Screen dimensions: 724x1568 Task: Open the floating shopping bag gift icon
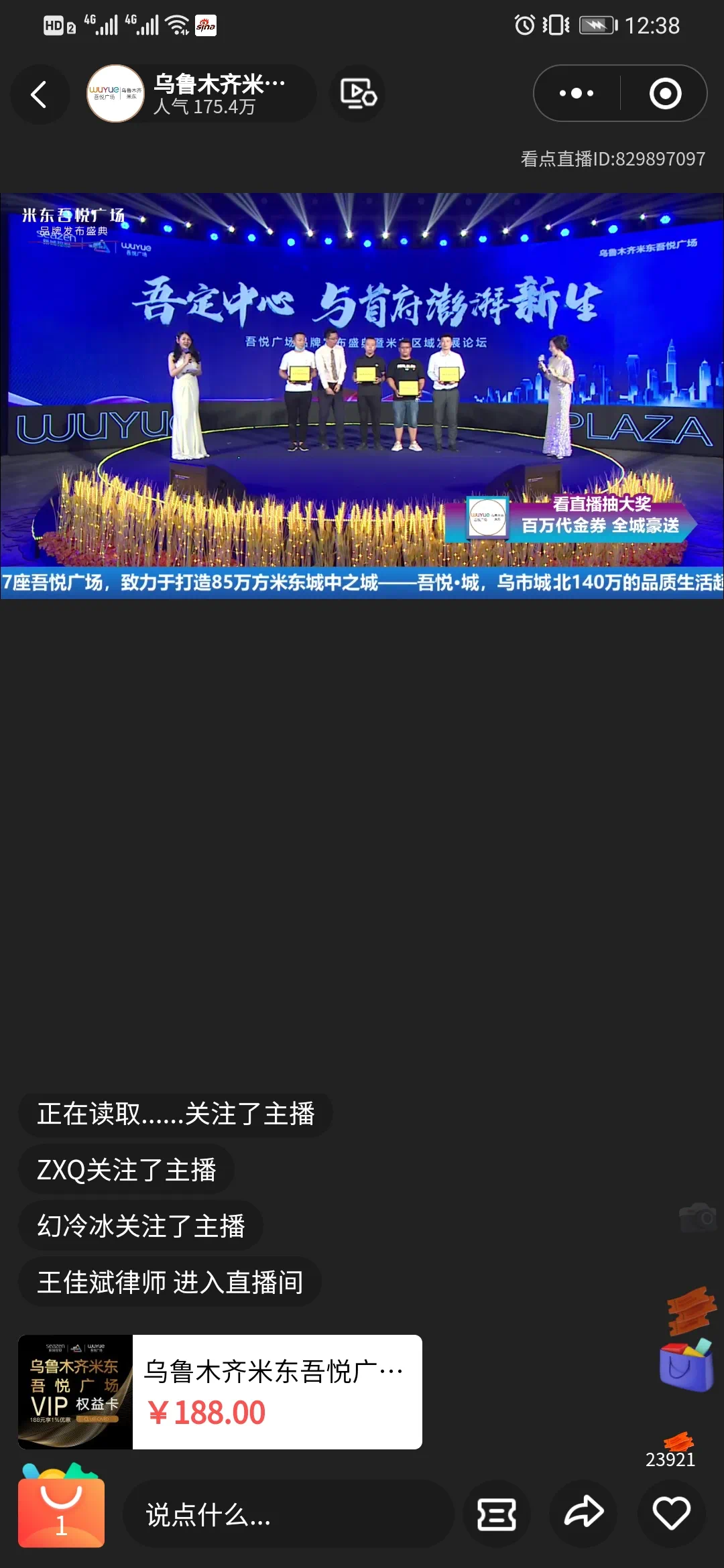(686, 1364)
